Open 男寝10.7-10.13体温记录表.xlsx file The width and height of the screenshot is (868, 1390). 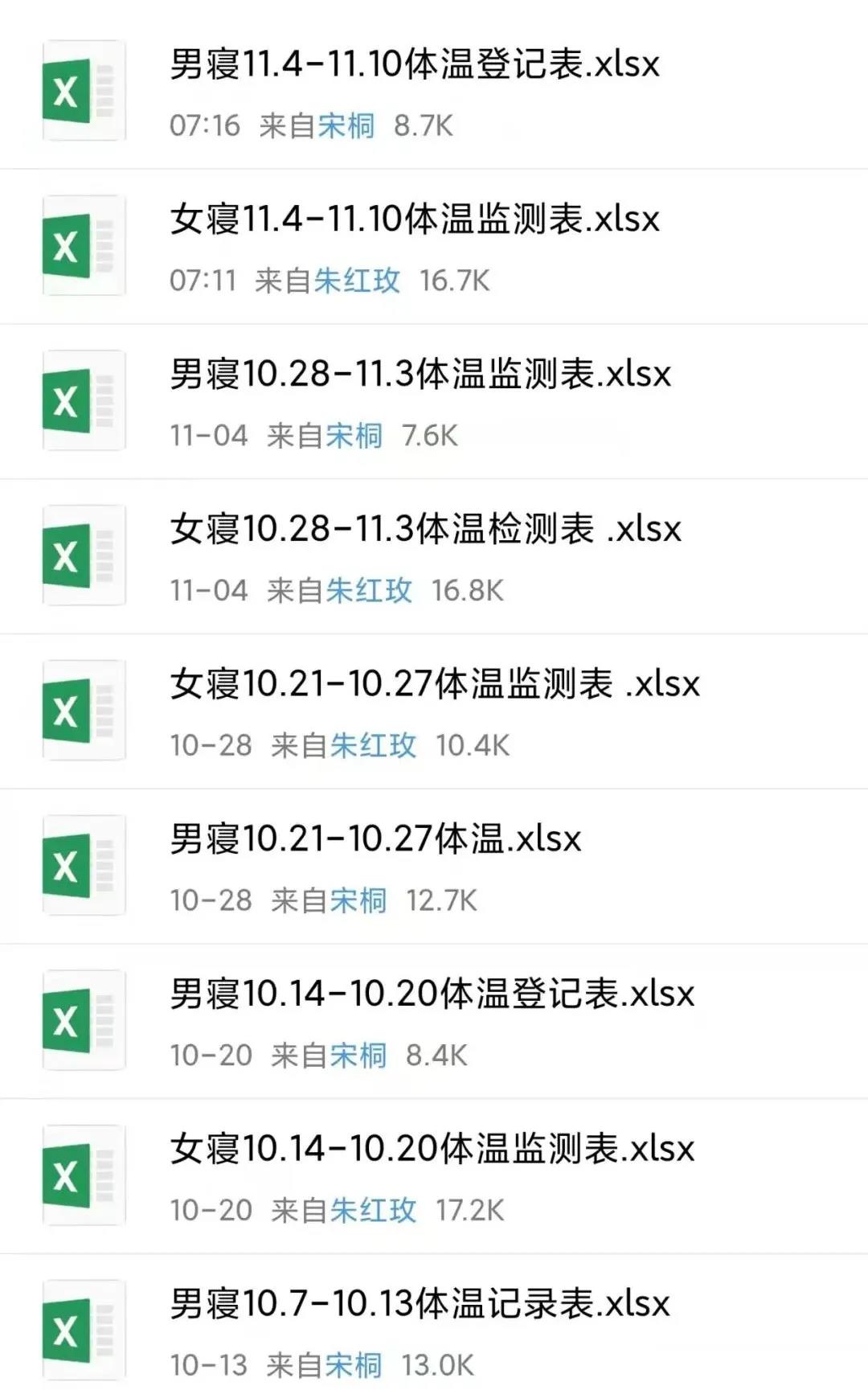click(434, 1322)
